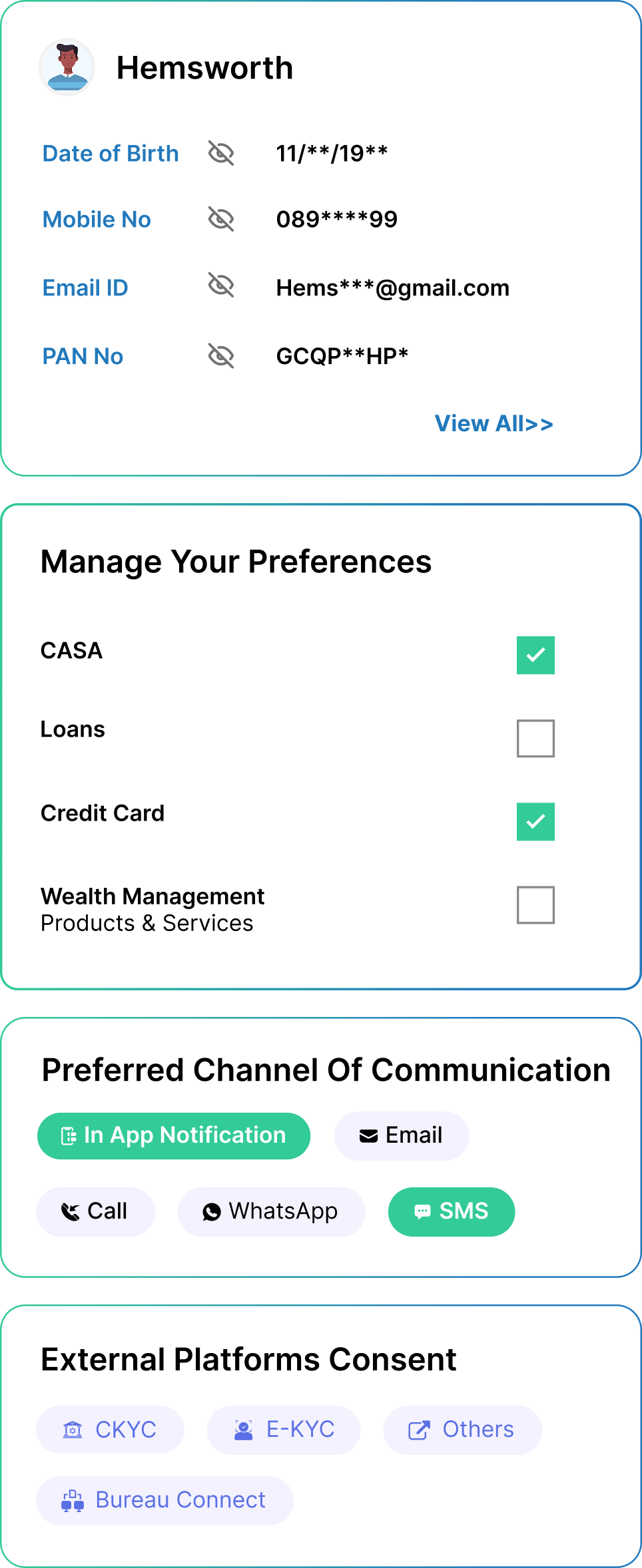The image size is (642, 1568).
Task: Open CKYC platform consent
Action: click(x=110, y=1430)
